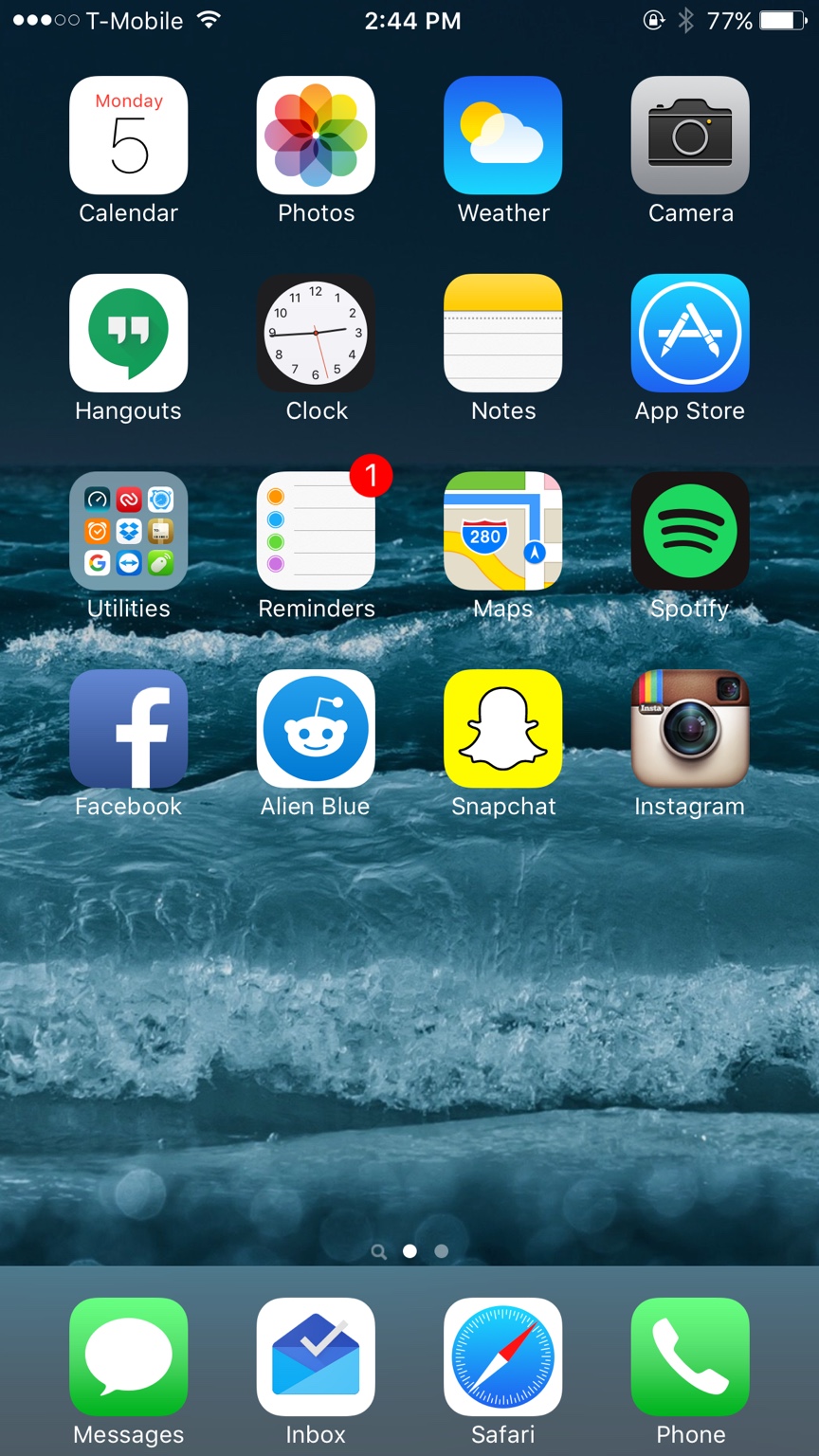Image resolution: width=819 pixels, height=1456 pixels.
Task: Open Alien Blue
Action: [316, 728]
